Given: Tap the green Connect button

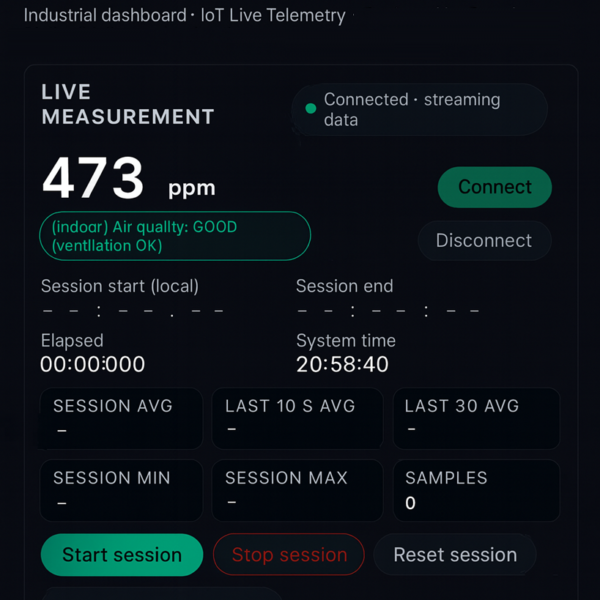Looking at the screenshot, I should point(494,187).
